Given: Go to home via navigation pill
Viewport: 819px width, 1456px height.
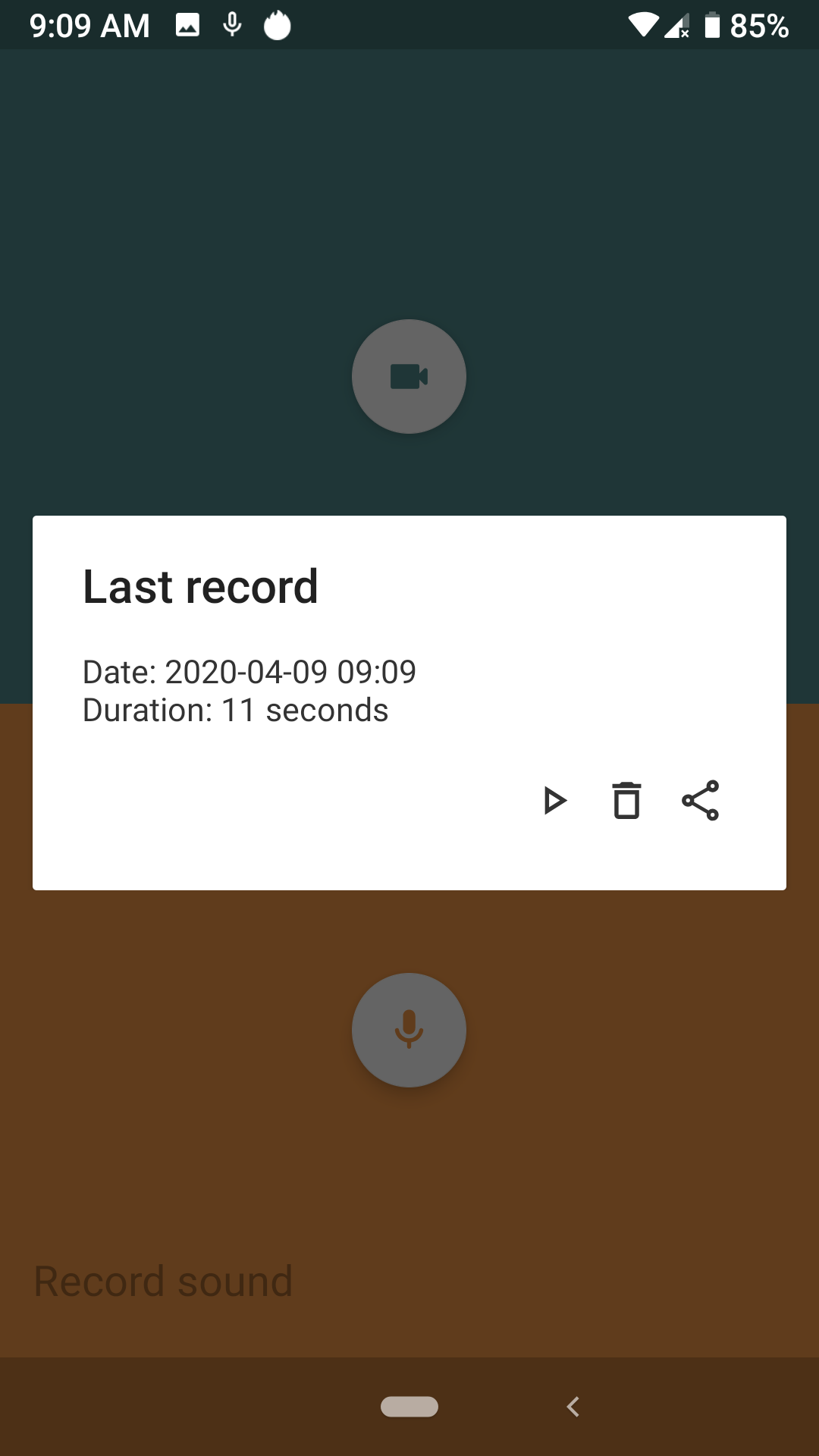Looking at the screenshot, I should coord(409,1407).
